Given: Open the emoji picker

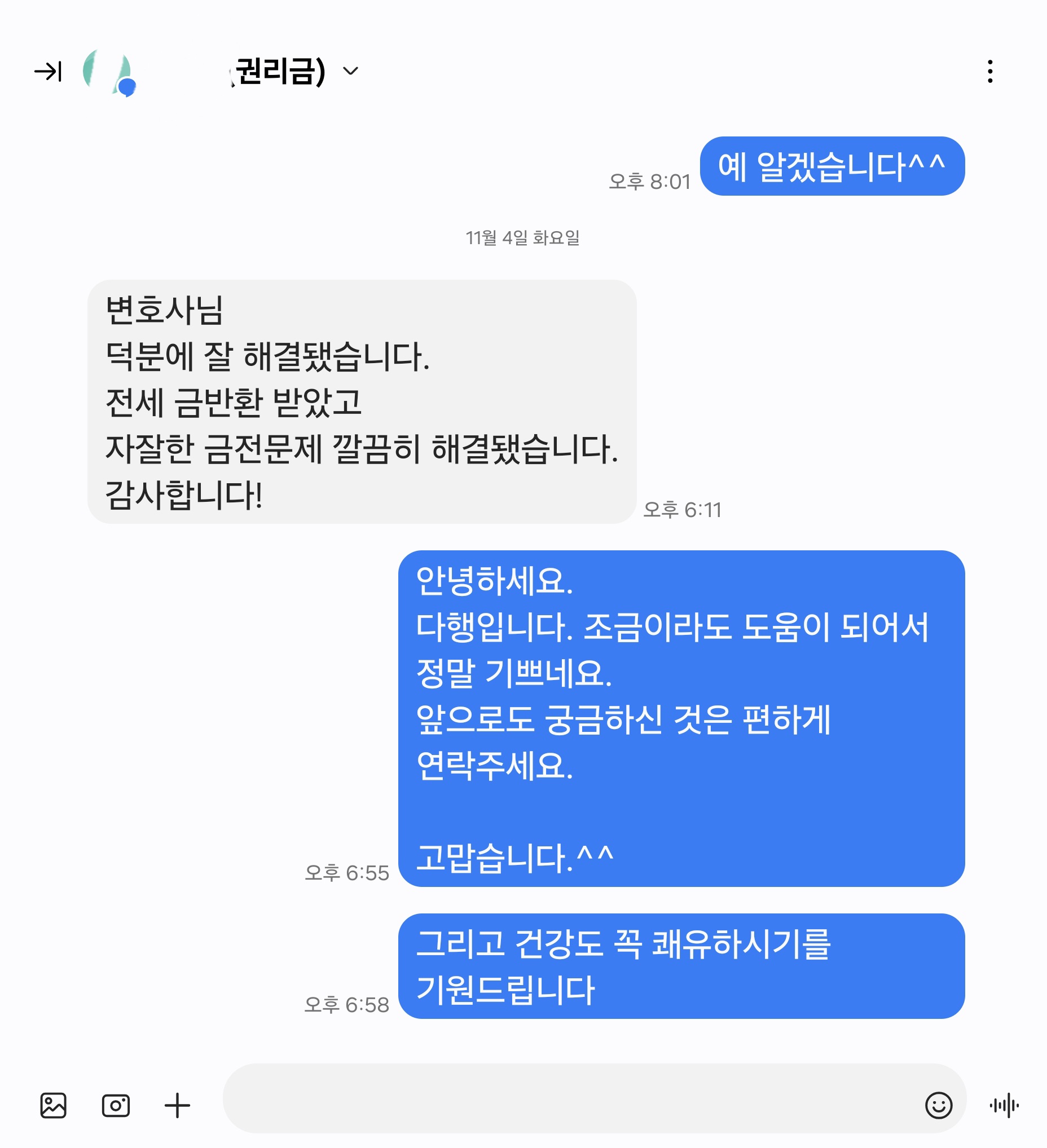Looking at the screenshot, I should [x=938, y=1106].
